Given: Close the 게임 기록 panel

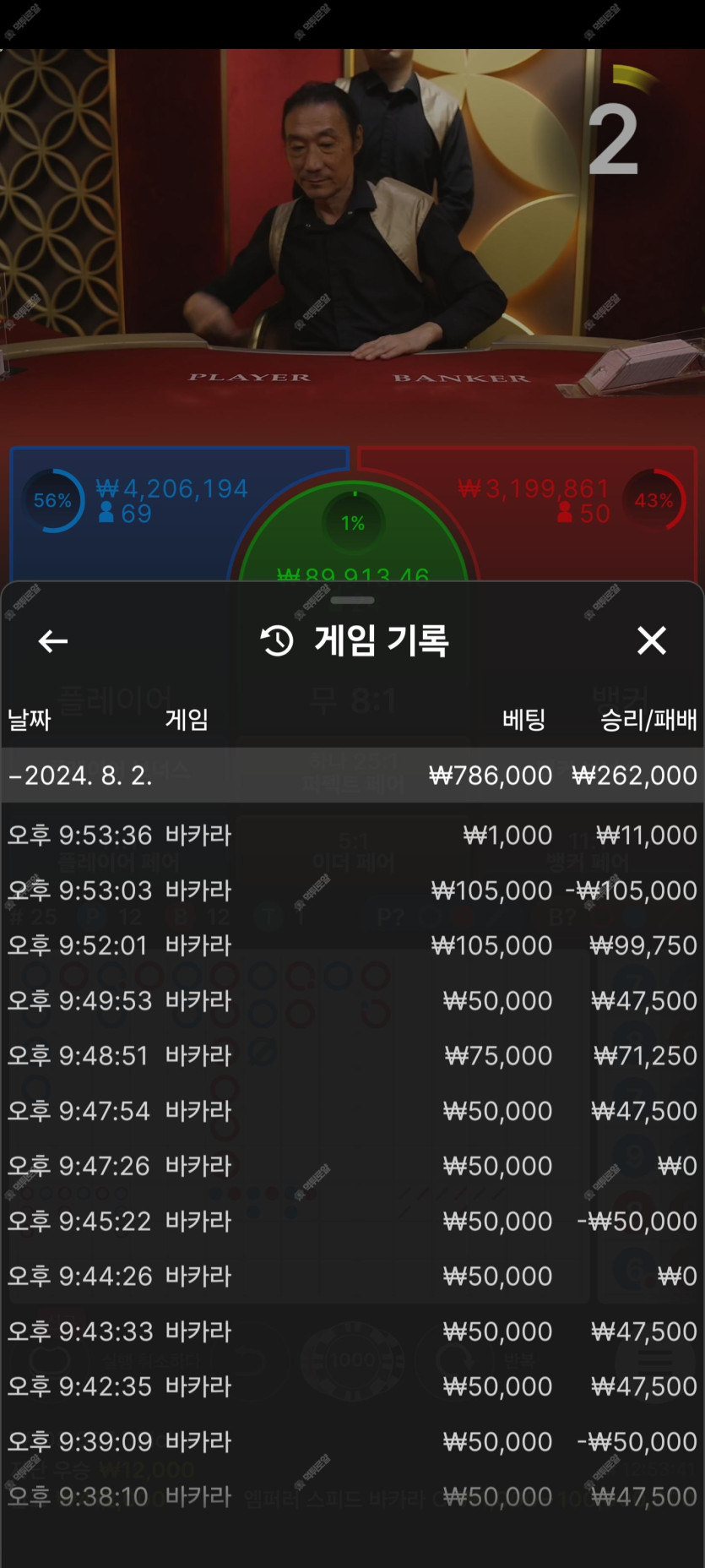Looking at the screenshot, I should 651,641.
